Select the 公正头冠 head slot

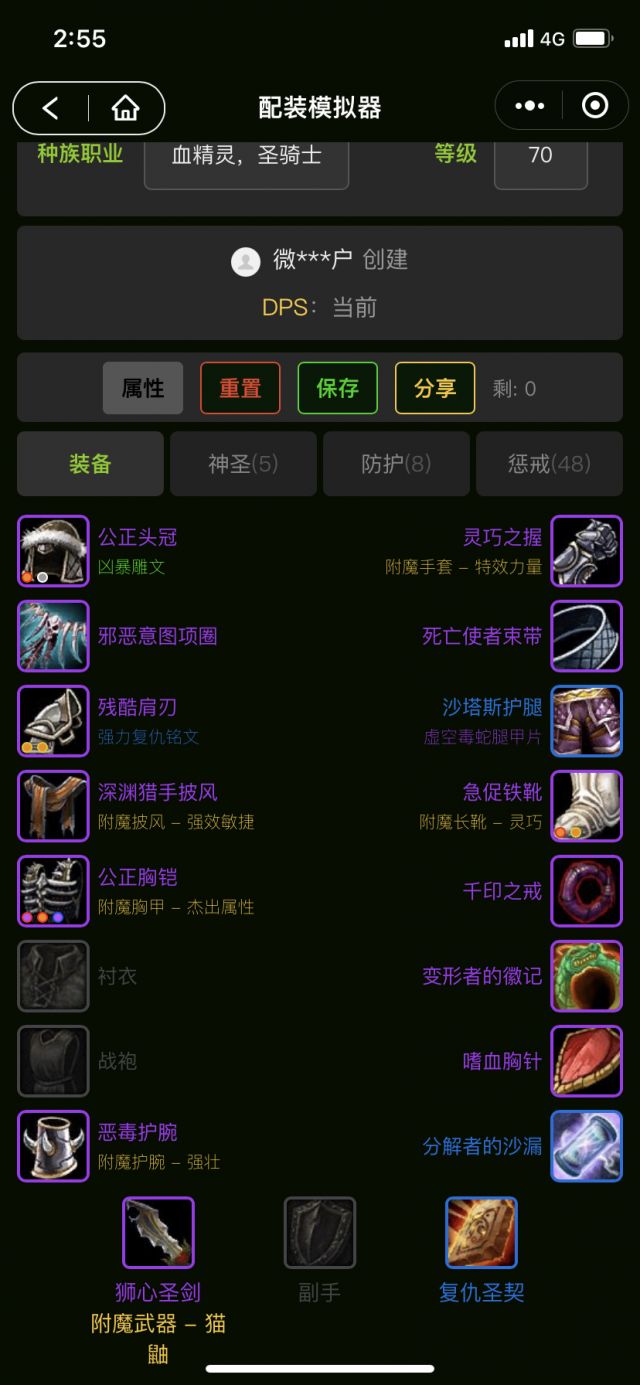(x=54, y=551)
